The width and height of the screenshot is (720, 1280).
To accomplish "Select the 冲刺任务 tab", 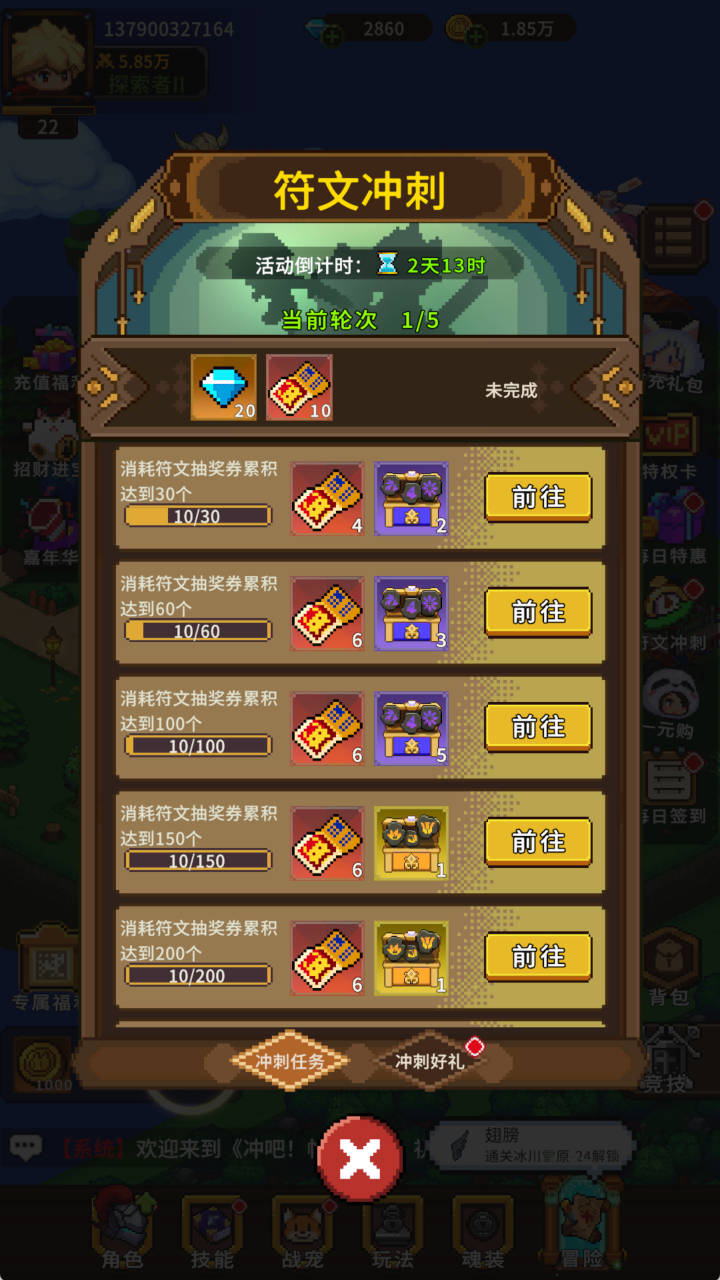I will click(x=290, y=1061).
